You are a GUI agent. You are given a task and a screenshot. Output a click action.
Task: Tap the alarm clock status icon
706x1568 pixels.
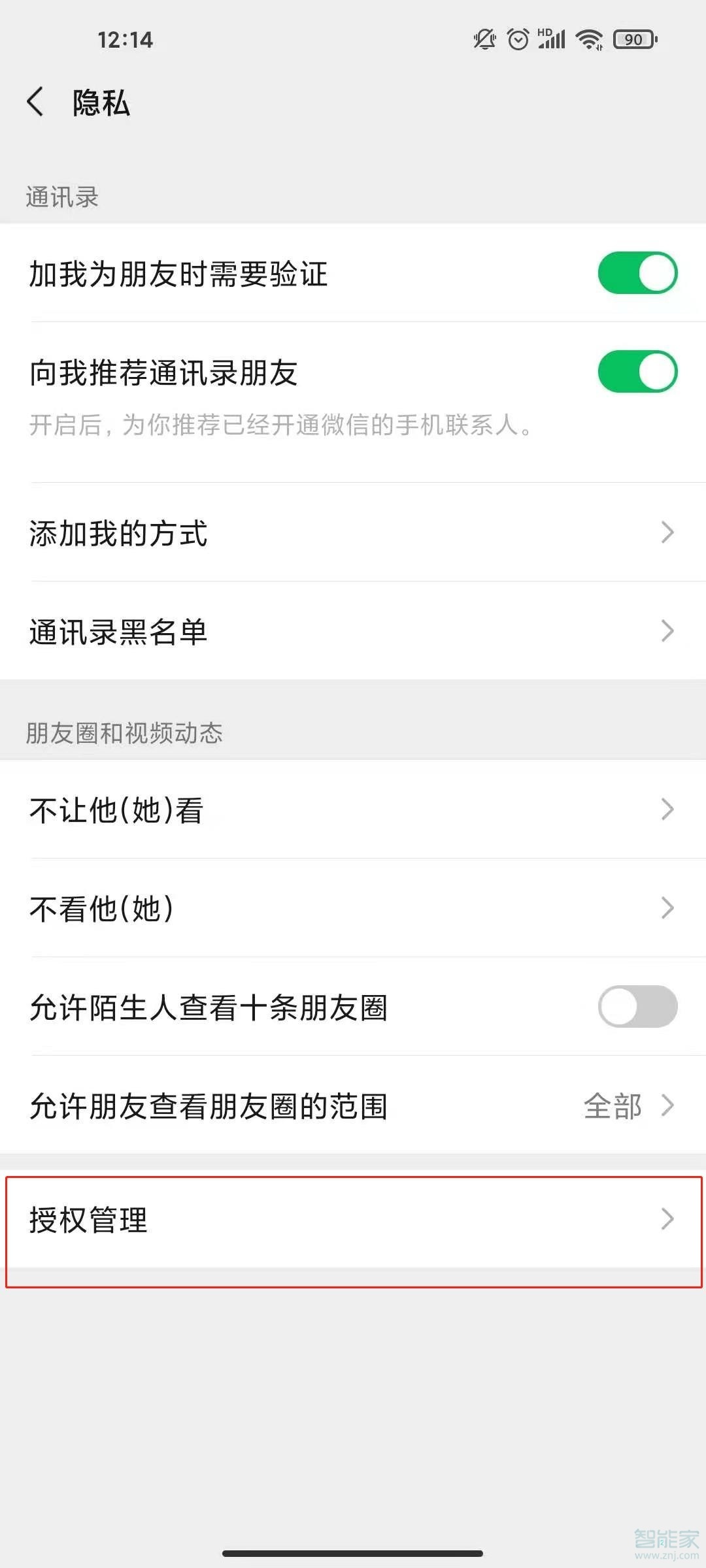(518, 39)
